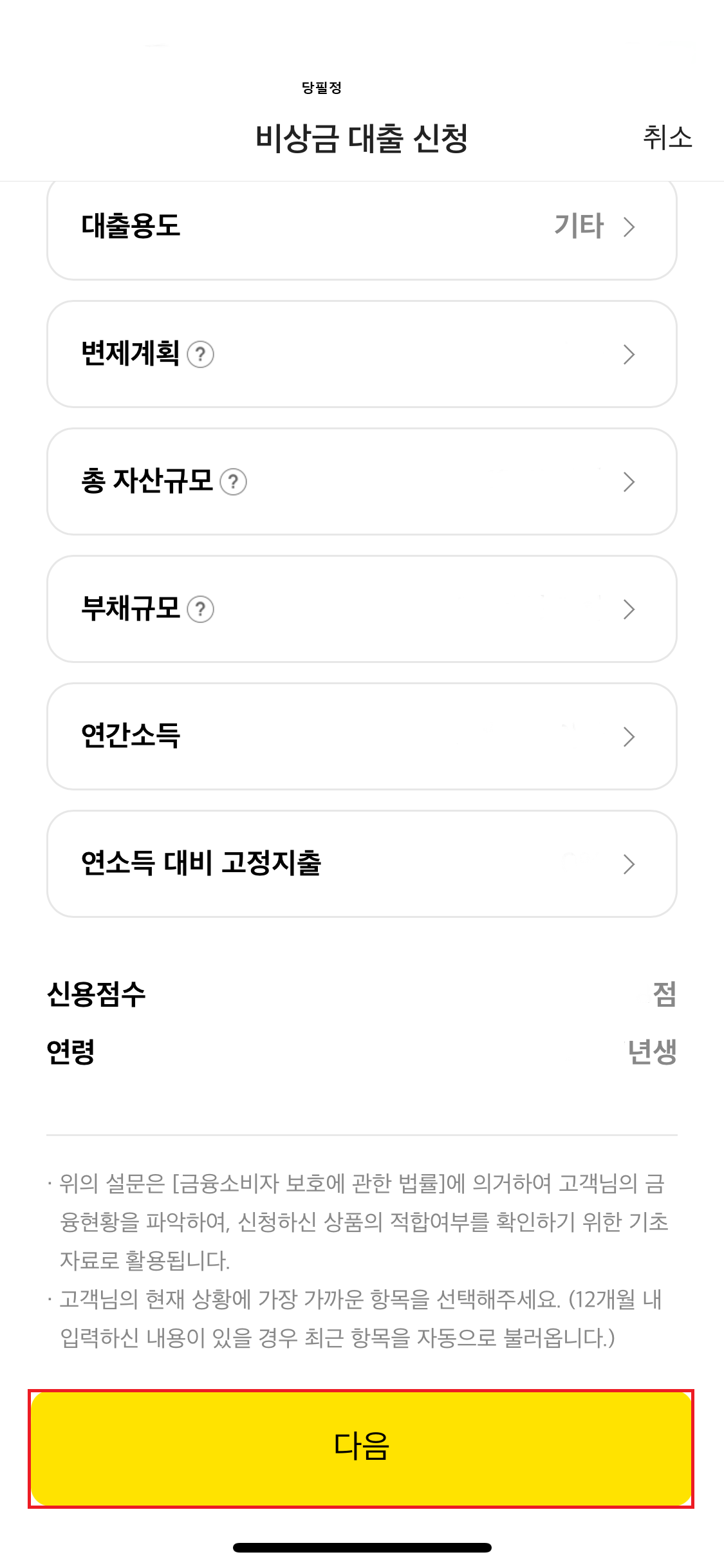Expand the 총 자산규모 section
This screenshot has width=724, height=1568.
[x=629, y=481]
